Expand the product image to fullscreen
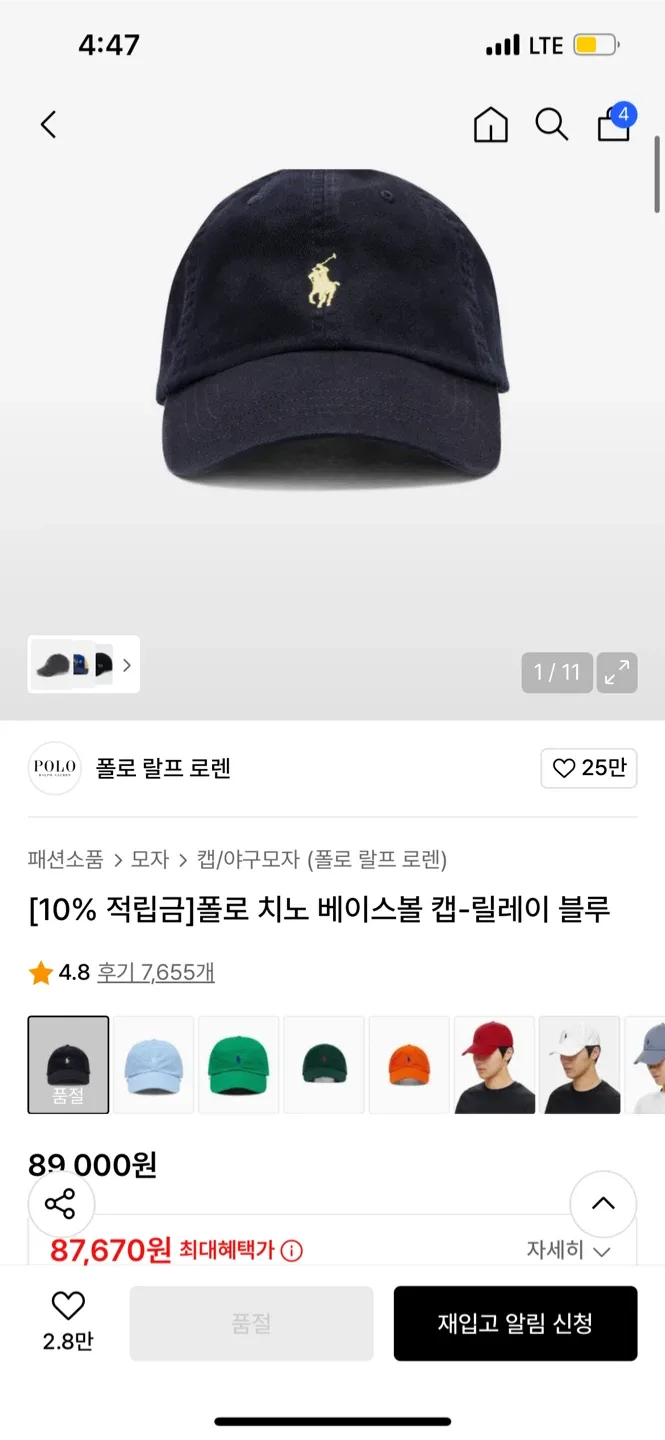 click(617, 672)
